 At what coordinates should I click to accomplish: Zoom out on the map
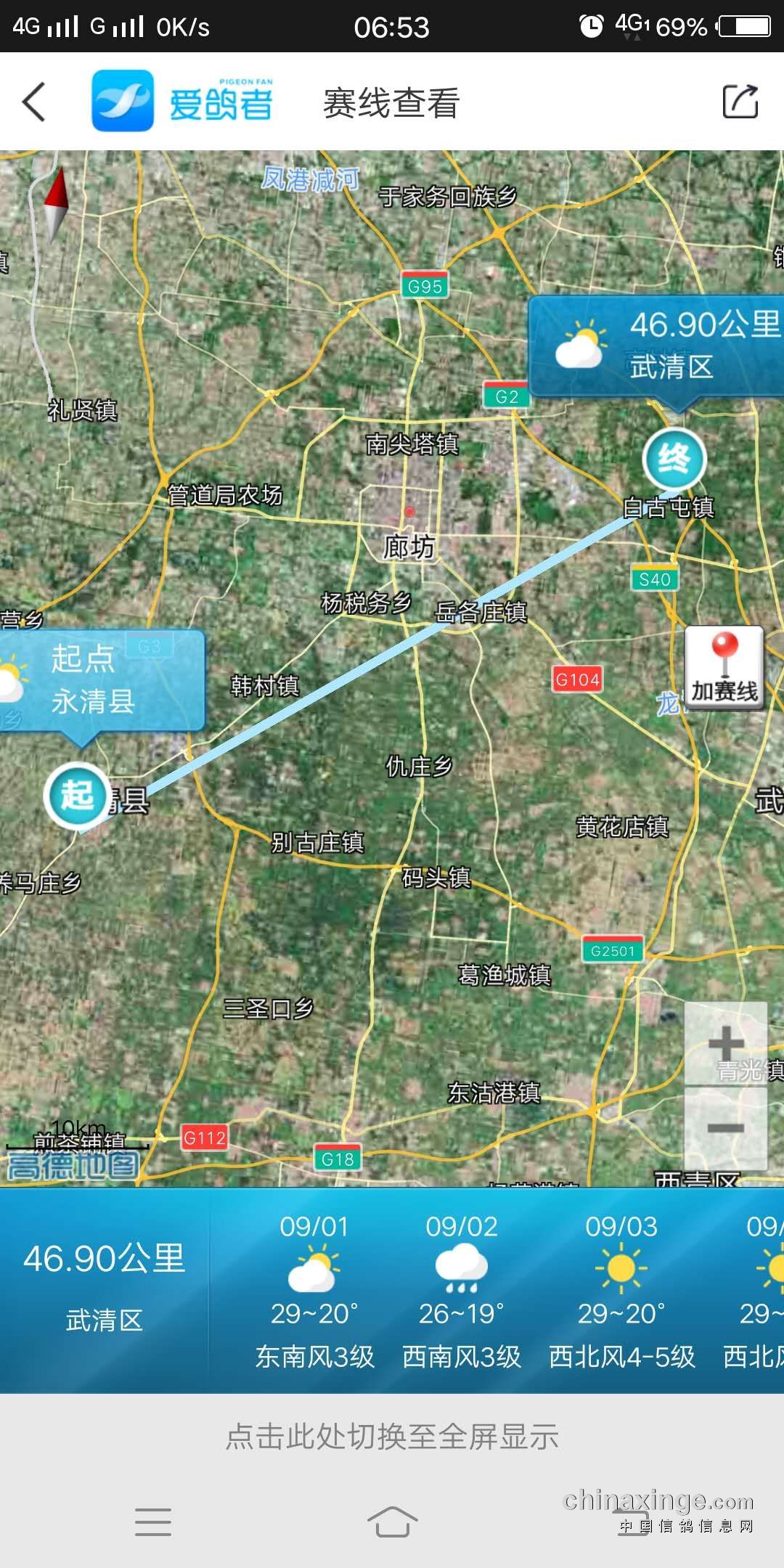[726, 1127]
